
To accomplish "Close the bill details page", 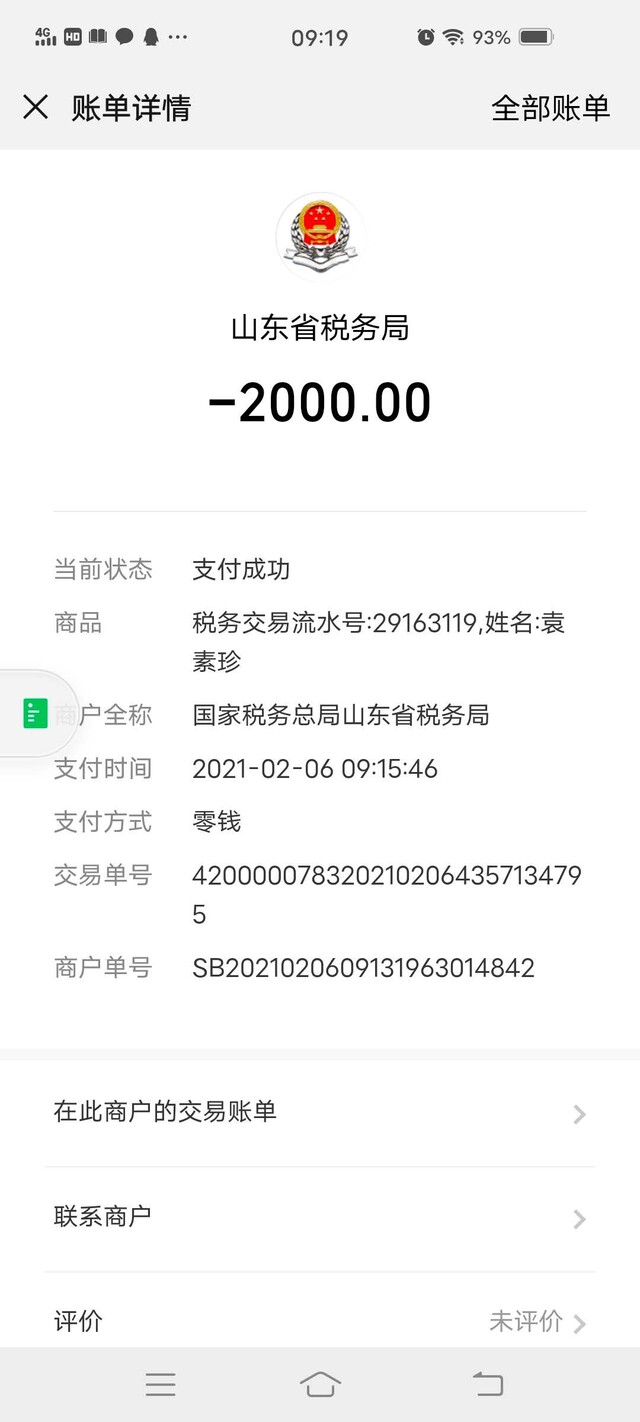I will click(36, 108).
